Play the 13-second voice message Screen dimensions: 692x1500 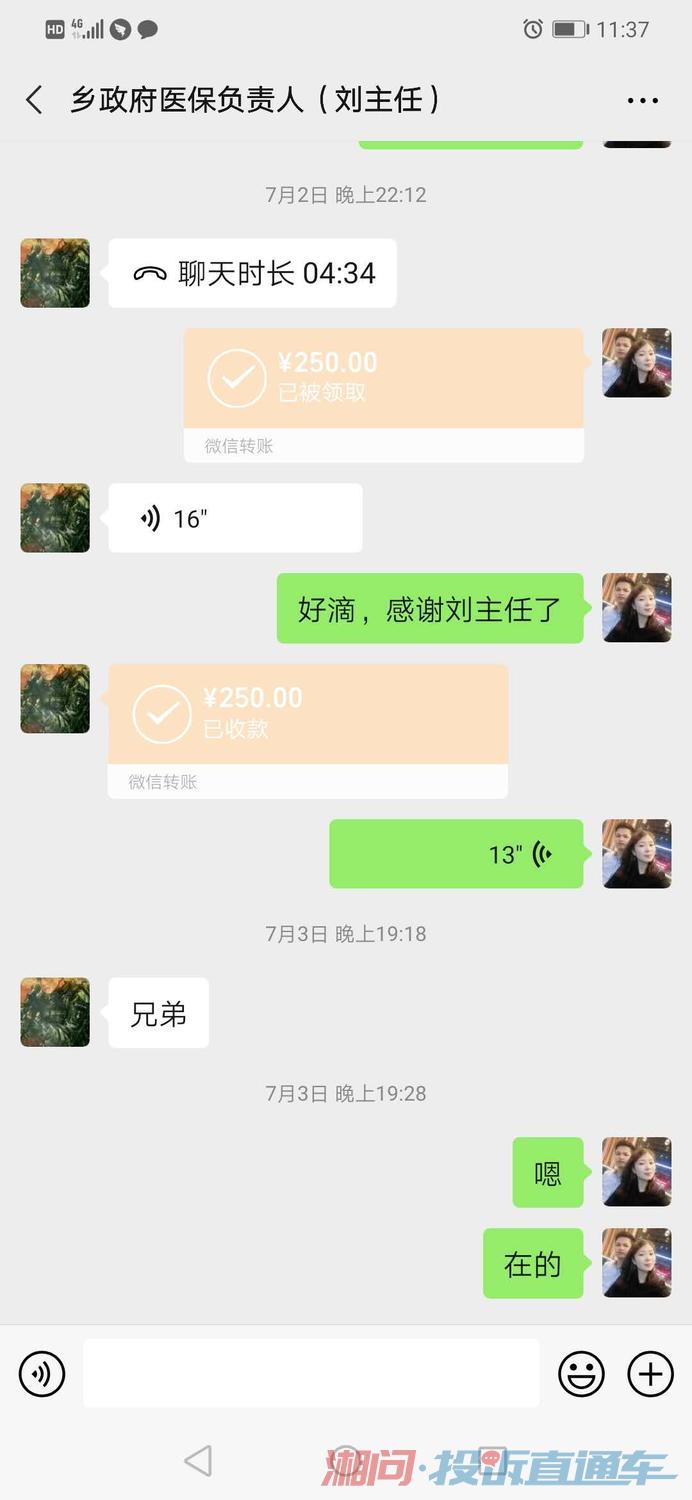point(456,854)
